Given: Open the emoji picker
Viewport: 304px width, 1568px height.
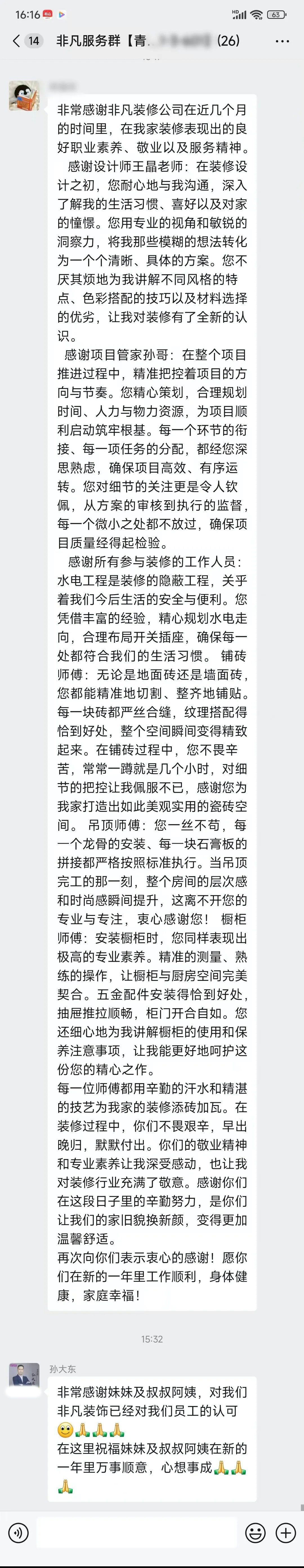Looking at the screenshot, I should pos(255,1532).
